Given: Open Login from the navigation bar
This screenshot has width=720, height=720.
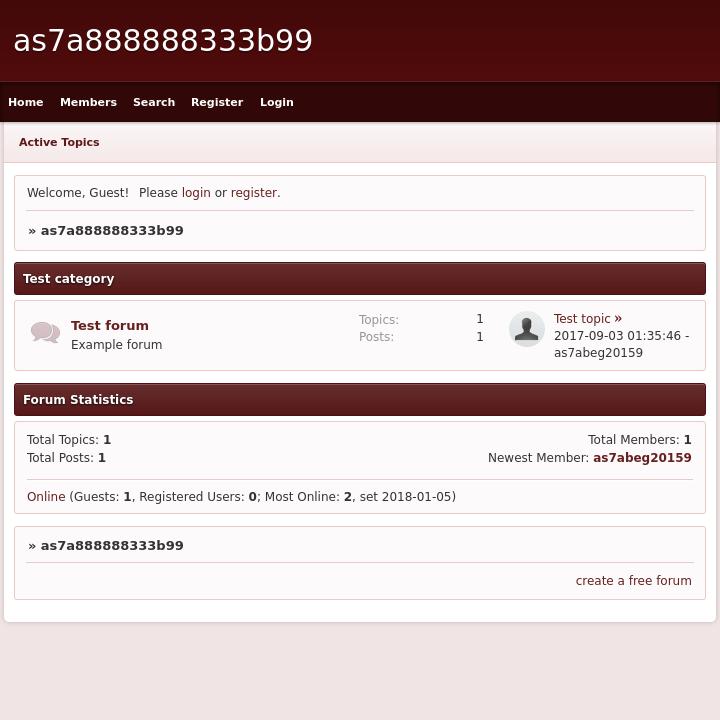Looking at the screenshot, I should [277, 102].
